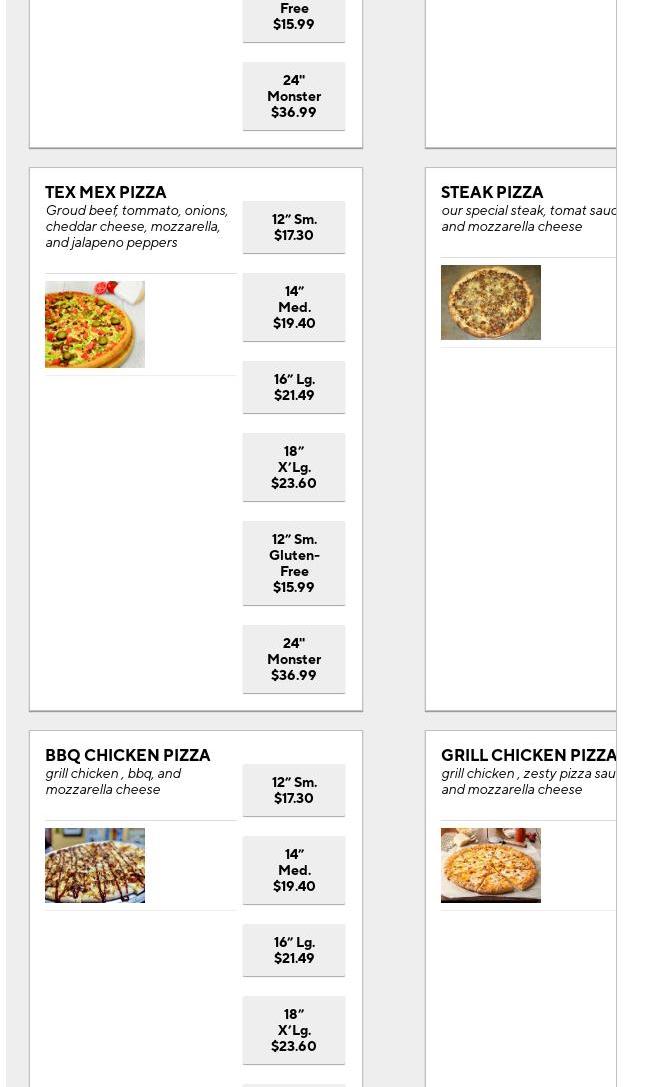This screenshot has height=1087, width=650.
Task: Pick Tex Mex 16" Lg. $21.49
Action: 294,388
